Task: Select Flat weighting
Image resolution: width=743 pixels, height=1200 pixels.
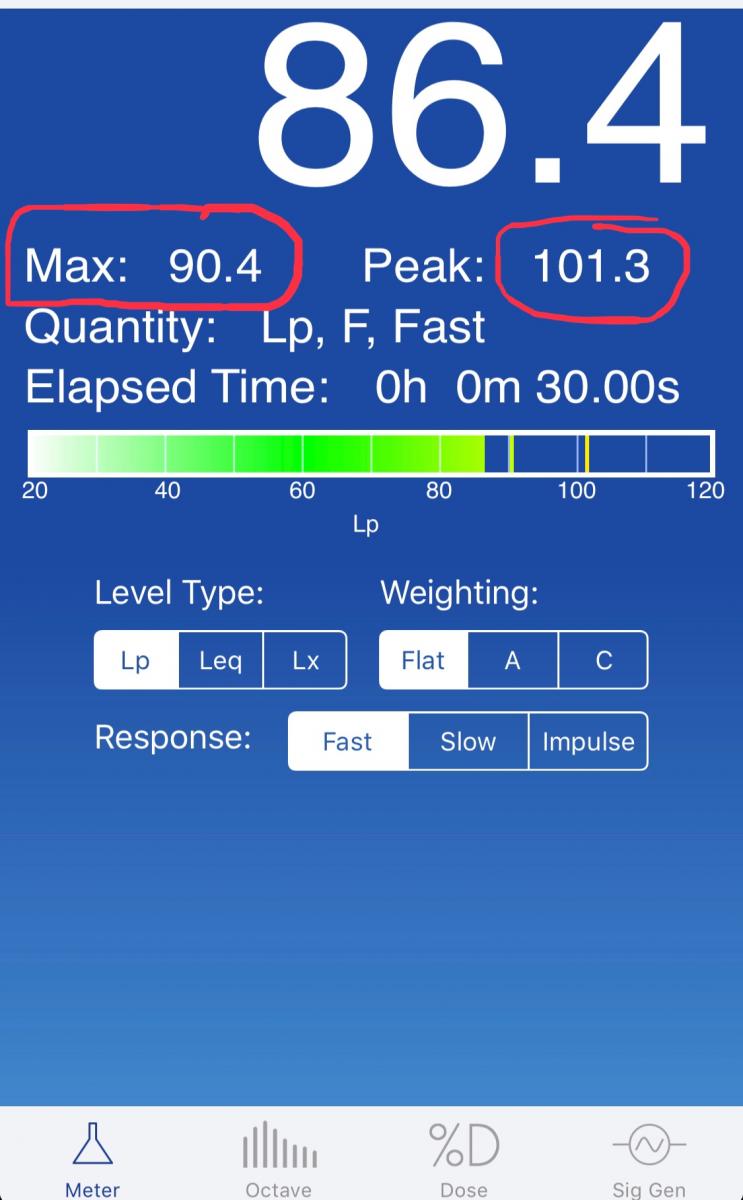Action: tap(423, 661)
